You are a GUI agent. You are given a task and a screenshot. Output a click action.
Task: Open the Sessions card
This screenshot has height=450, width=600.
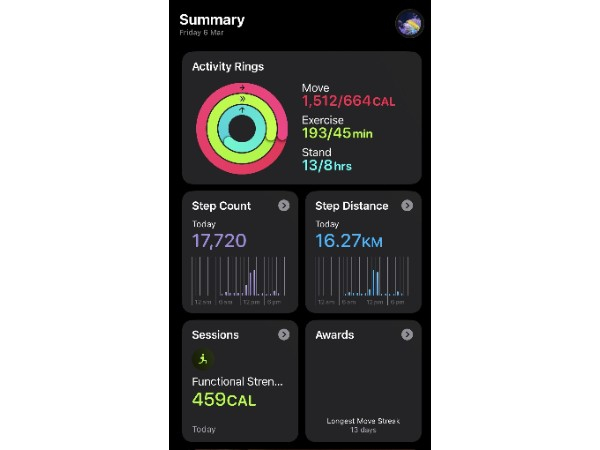[x=239, y=380]
